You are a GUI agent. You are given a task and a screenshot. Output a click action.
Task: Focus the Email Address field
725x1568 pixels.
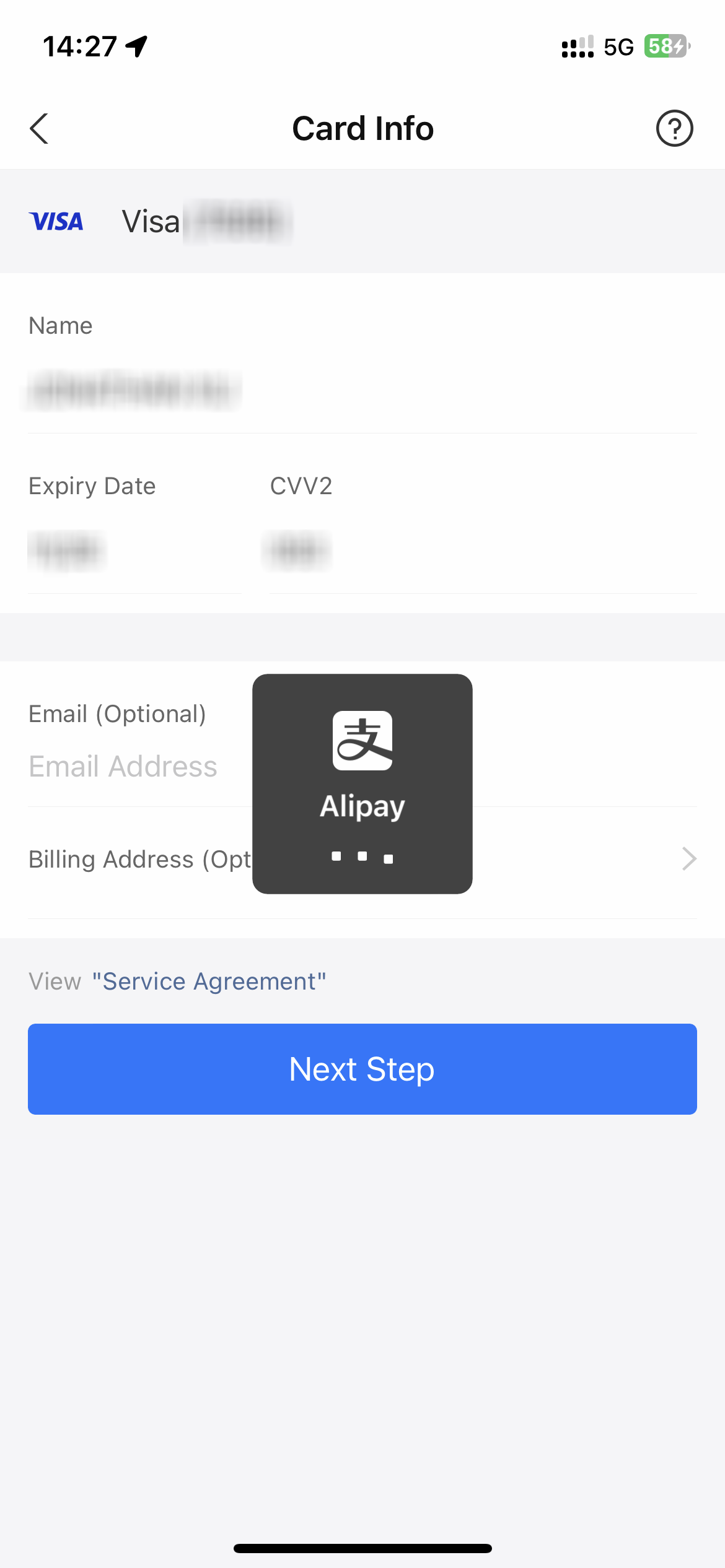pyautogui.click(x=362, y=766)
